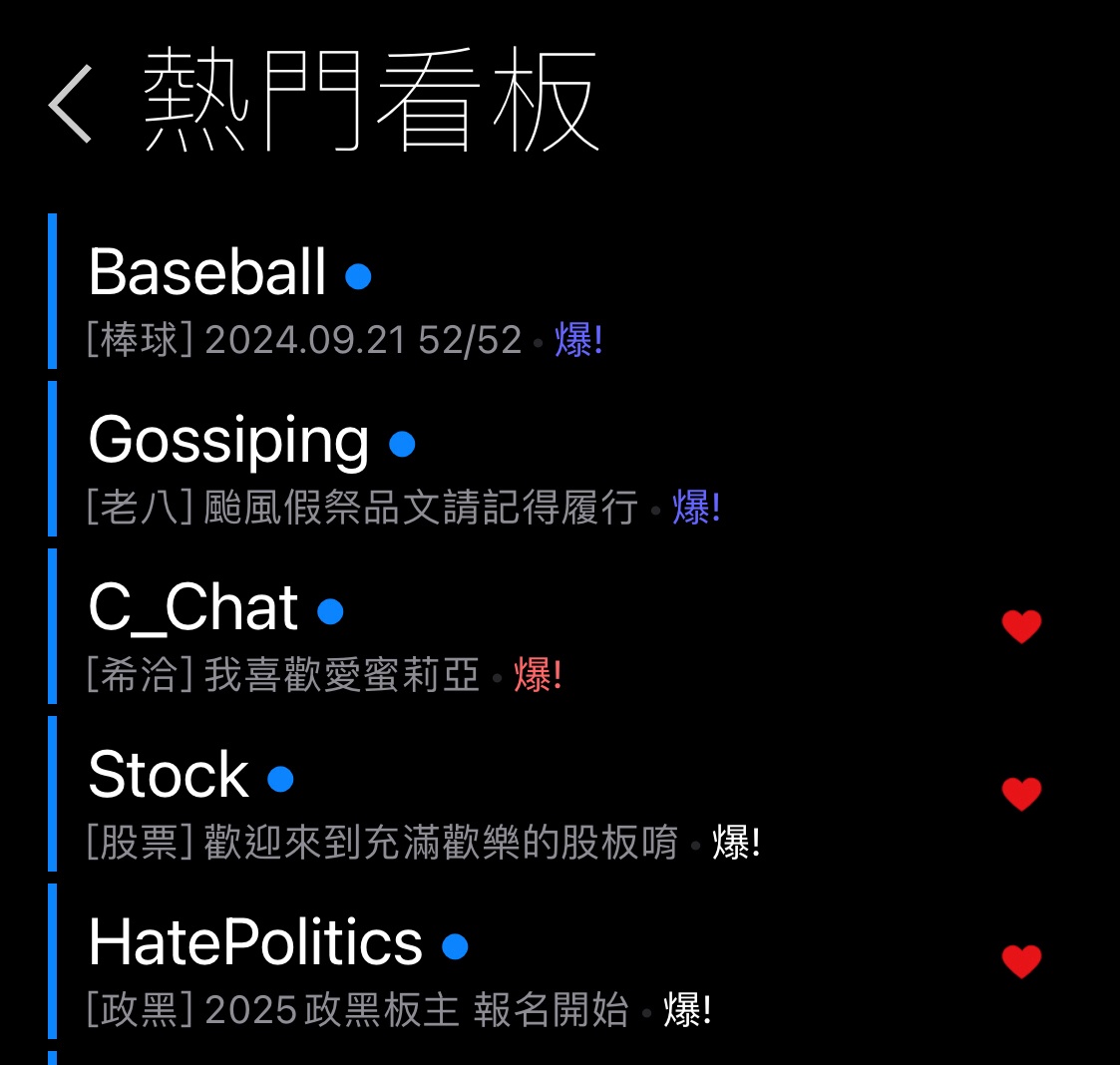1120x1065 pixels.
Task: Open the Stock board
Action: [169, 776]
